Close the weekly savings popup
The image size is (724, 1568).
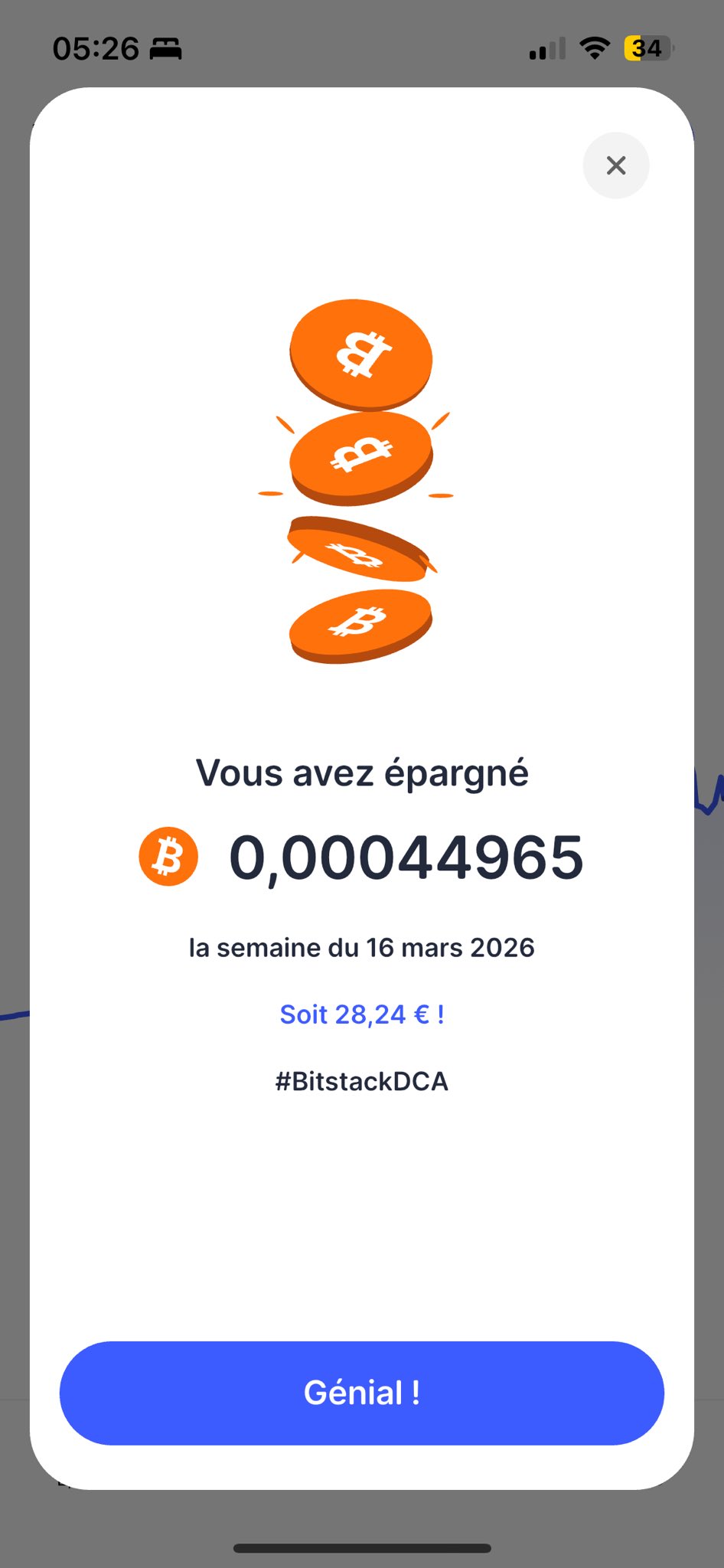coord(616,165)
